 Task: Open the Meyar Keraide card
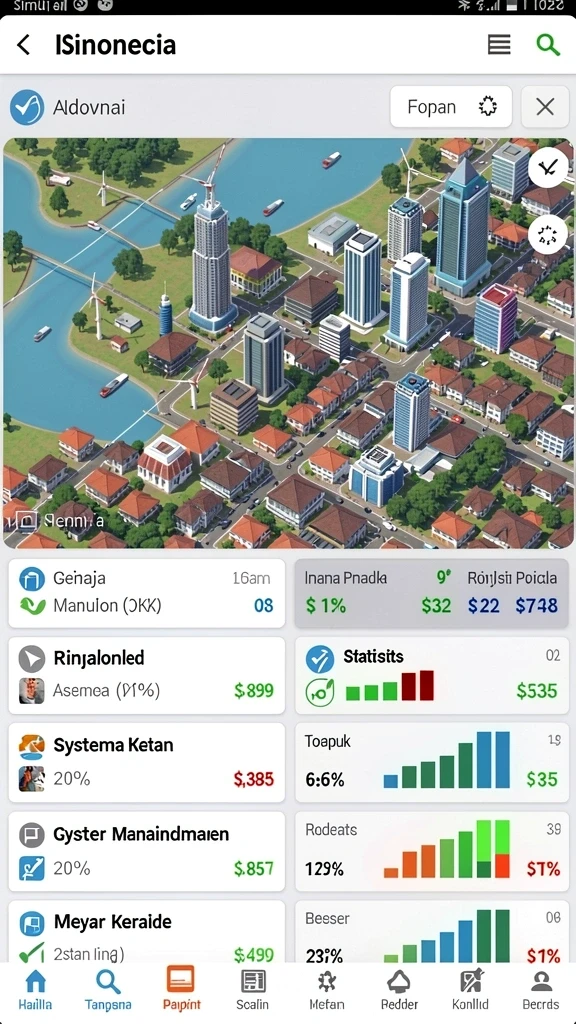click(147, 933)
